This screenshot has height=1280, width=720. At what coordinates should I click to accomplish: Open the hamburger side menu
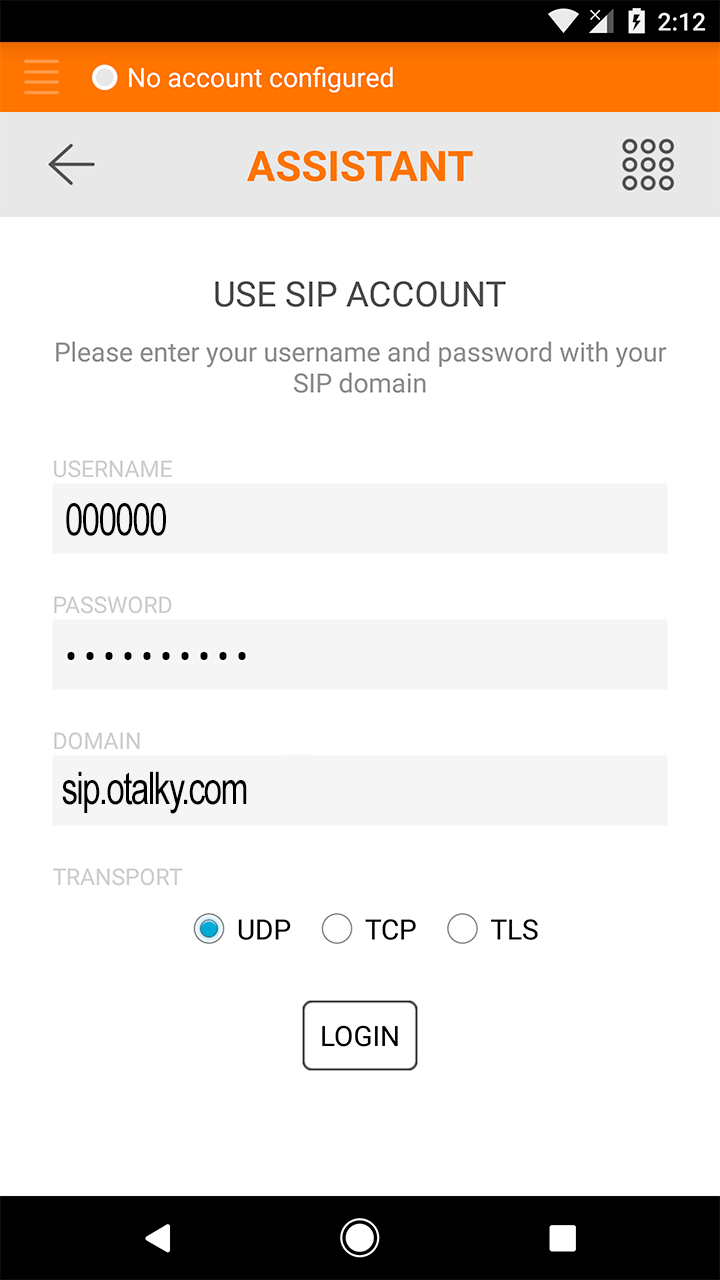pos(42,77)
